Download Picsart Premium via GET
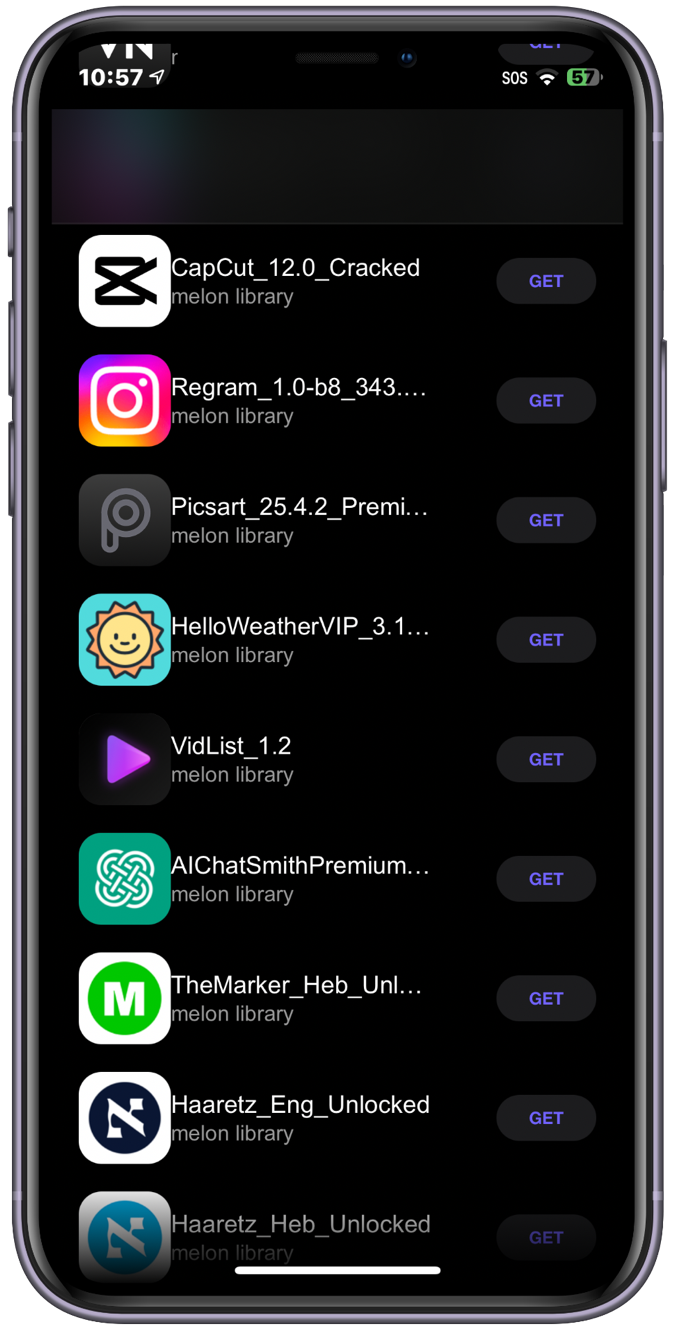 click(x=546, y=520)
